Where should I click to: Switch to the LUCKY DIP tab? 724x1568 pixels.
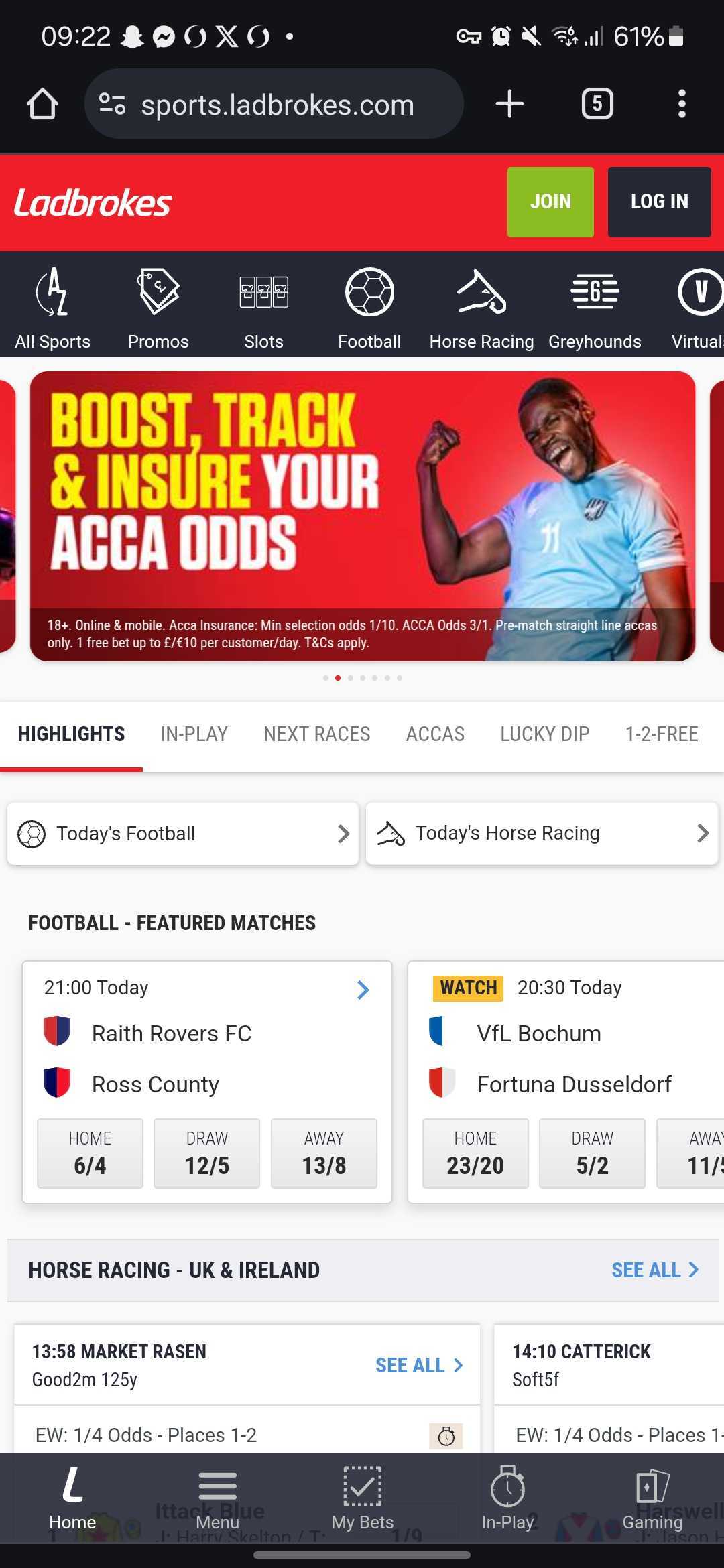(544, 734)
